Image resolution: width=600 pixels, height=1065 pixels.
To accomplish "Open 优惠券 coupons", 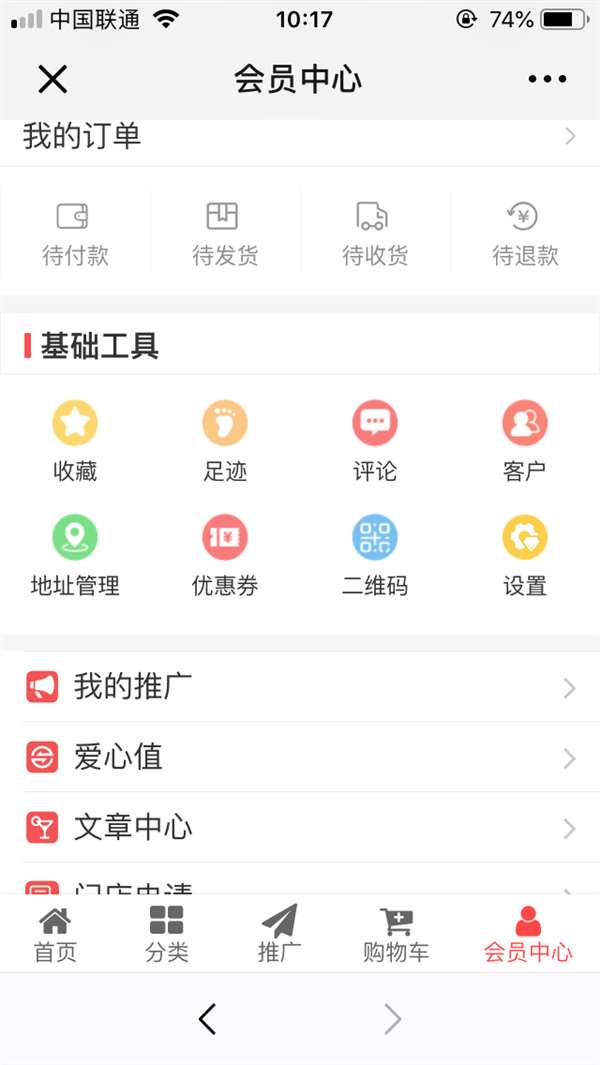I will (x=225, y=556).
